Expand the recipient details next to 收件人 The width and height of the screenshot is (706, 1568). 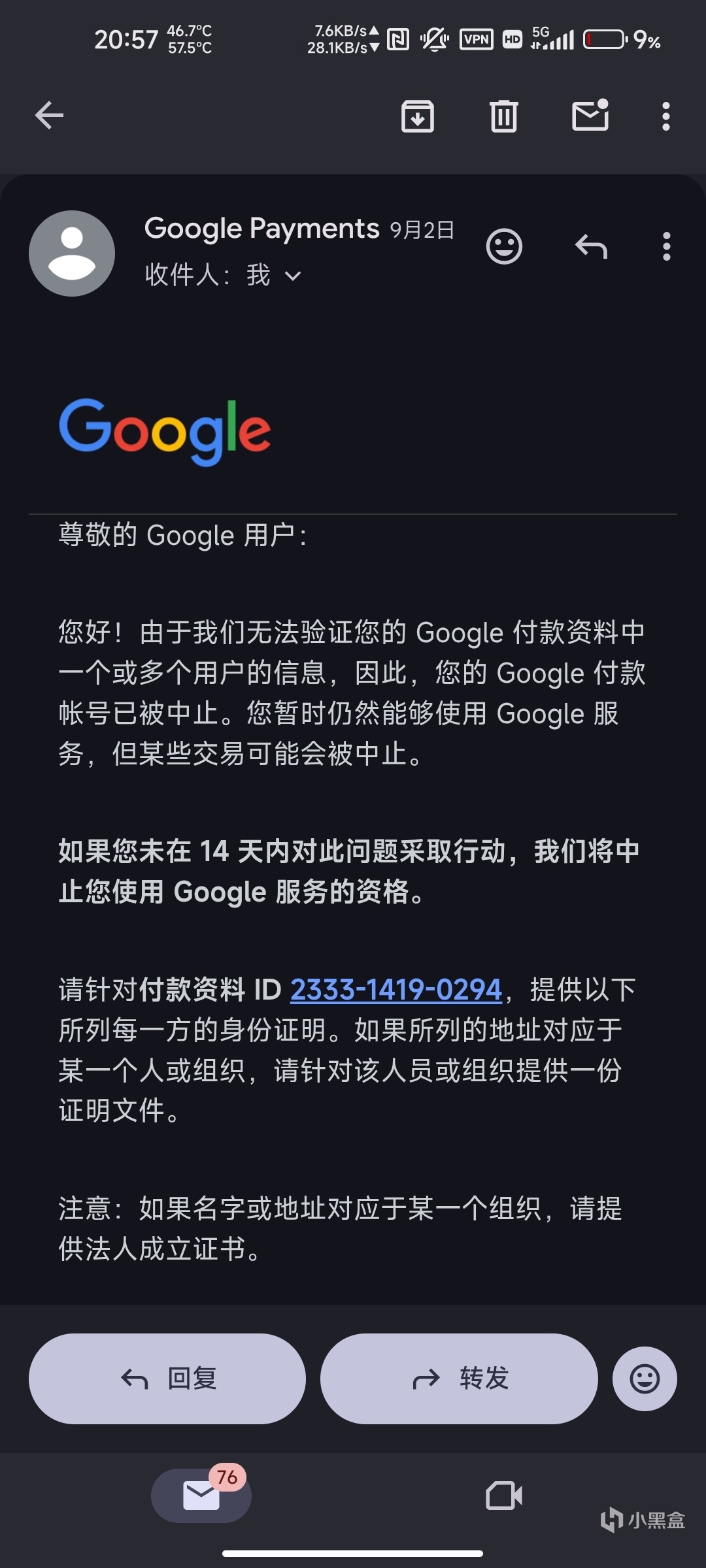(293, 276)
